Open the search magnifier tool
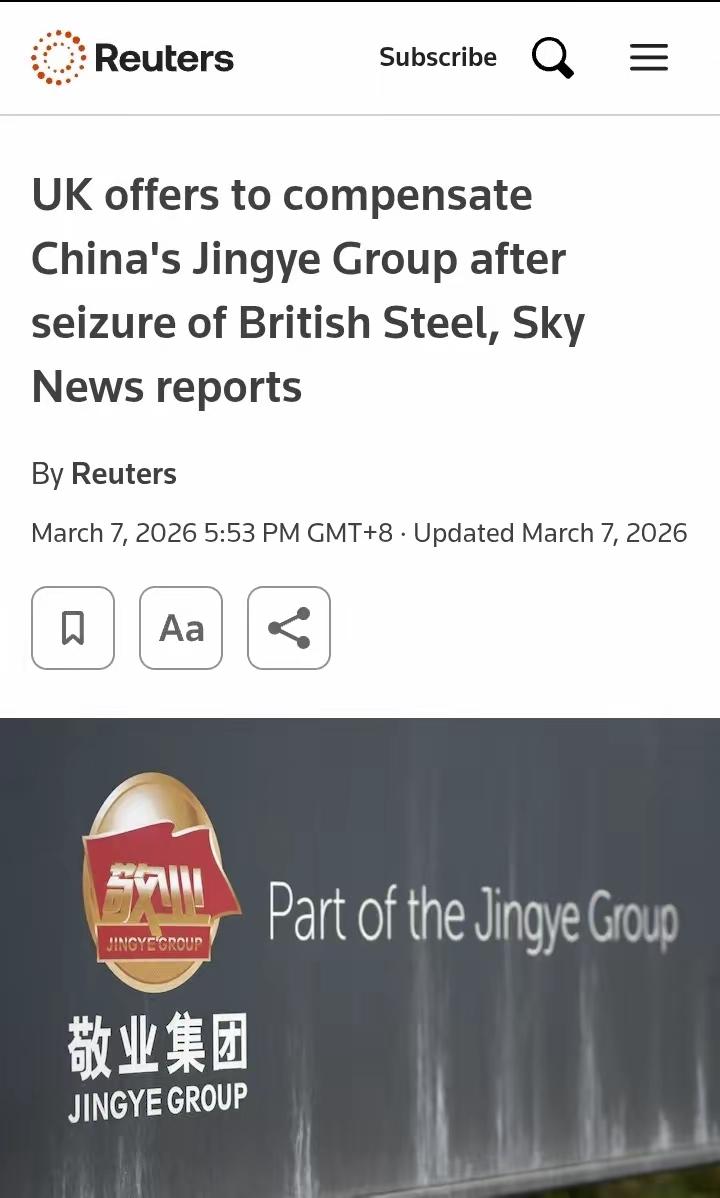Viewport: 720px width, 1198px height. [x=551, y=57]
